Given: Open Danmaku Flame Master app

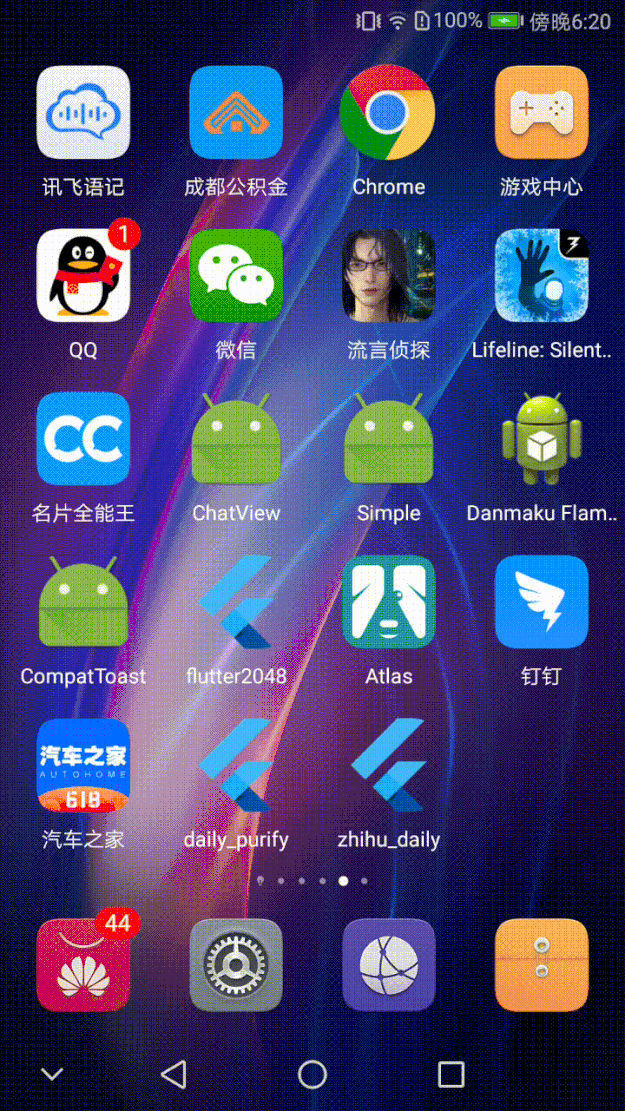Looking at the screenshot, I should point(541,439).
